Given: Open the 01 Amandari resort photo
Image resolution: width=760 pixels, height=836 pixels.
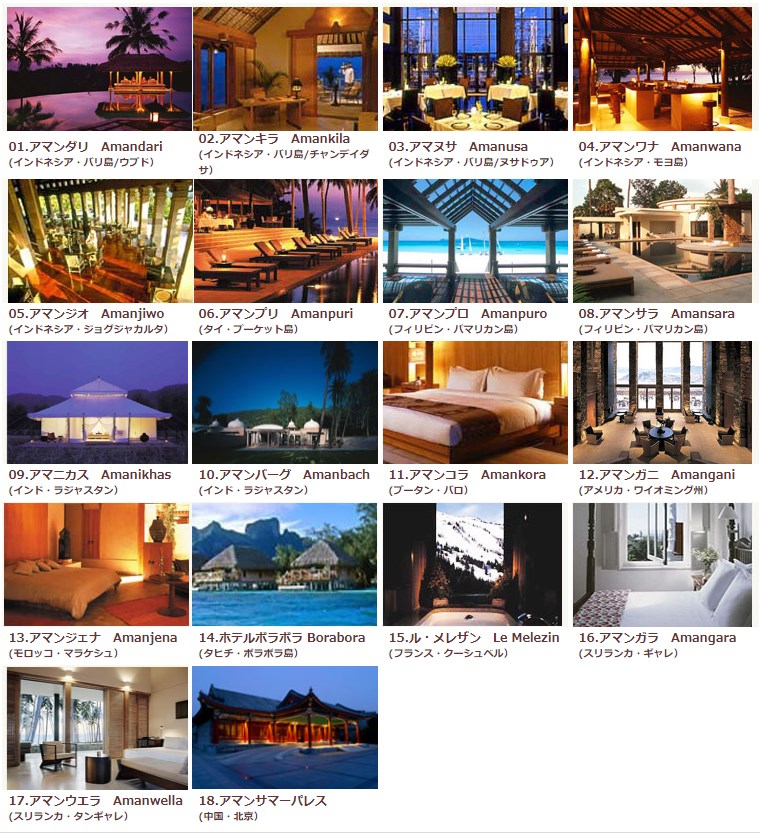Looking at the screenshot, I should click(98, 69).
